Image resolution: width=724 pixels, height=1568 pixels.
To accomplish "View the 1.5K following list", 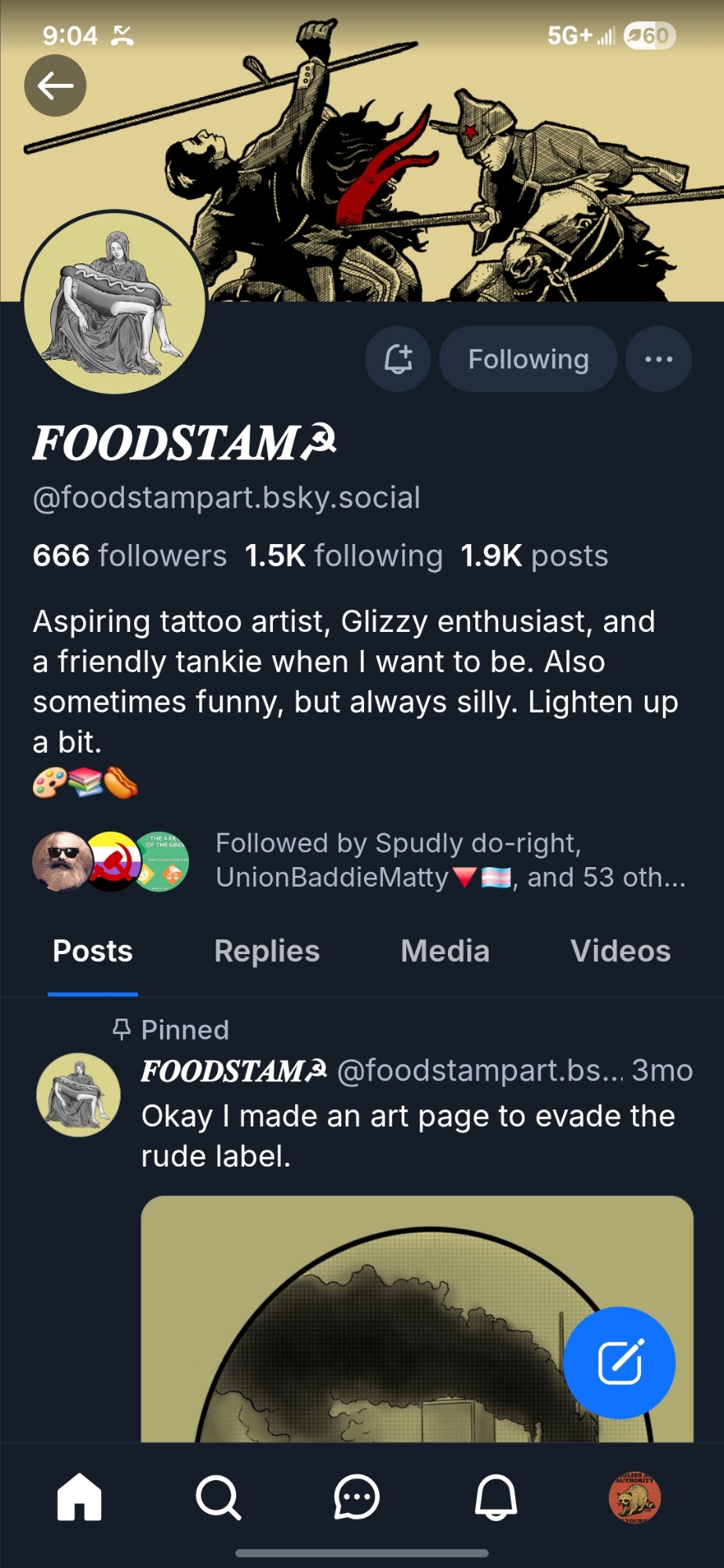I will tap(344, 556).
